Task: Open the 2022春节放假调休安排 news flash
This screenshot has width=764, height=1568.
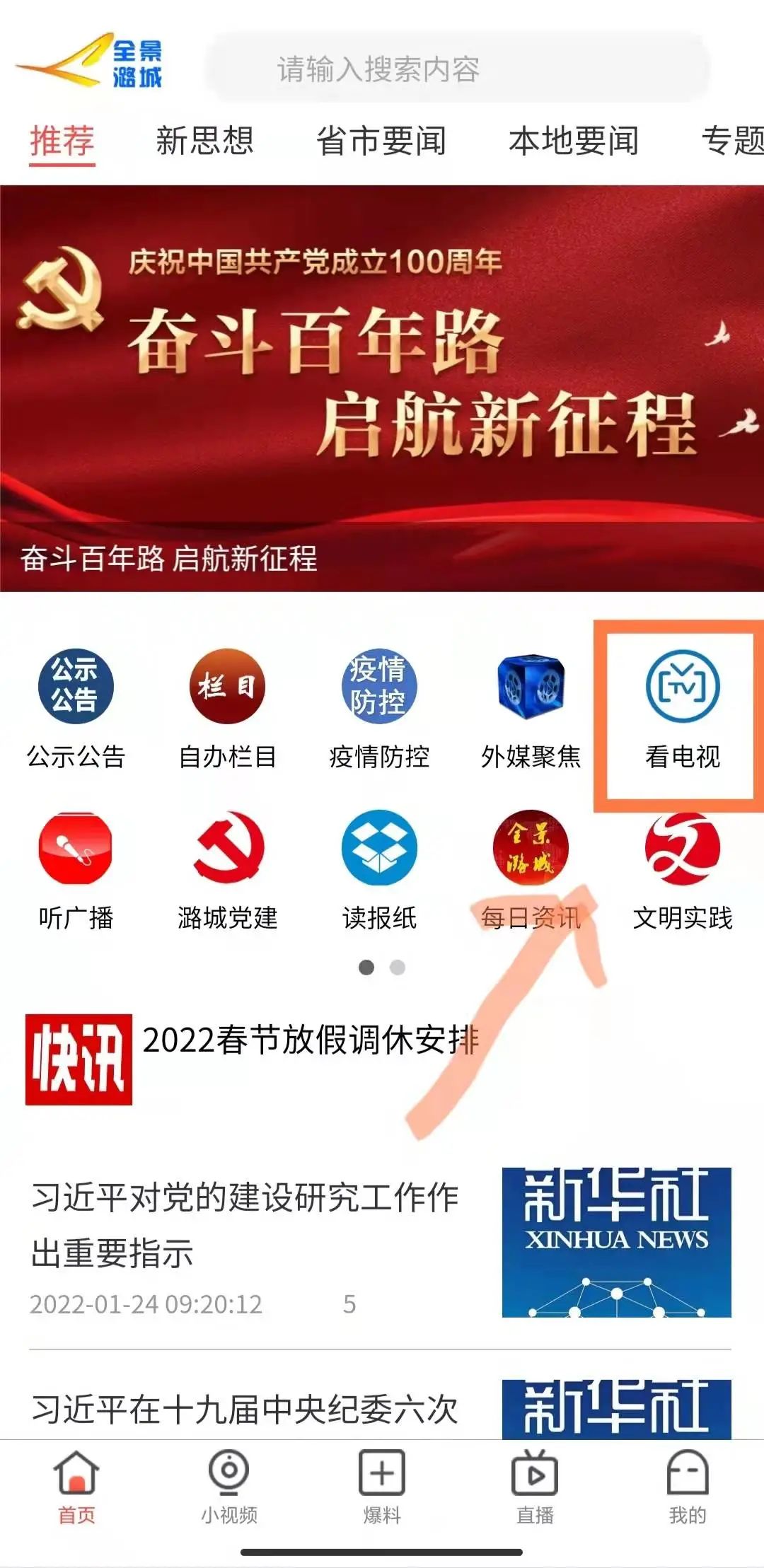Action: click(310, 1041)
